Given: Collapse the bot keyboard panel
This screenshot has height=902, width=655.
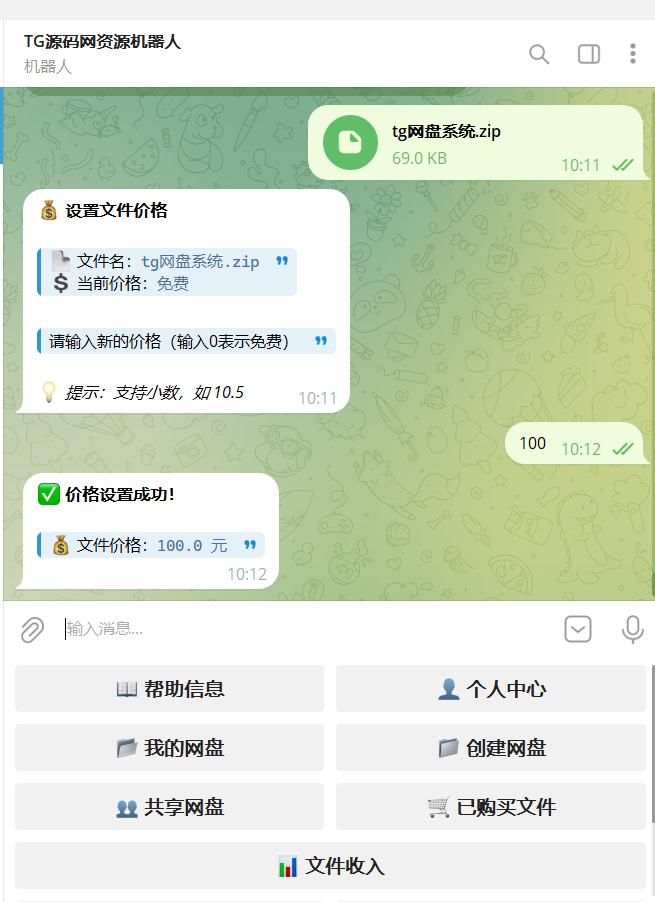Looking at the screenshot, I should click(x=578, y=629).
